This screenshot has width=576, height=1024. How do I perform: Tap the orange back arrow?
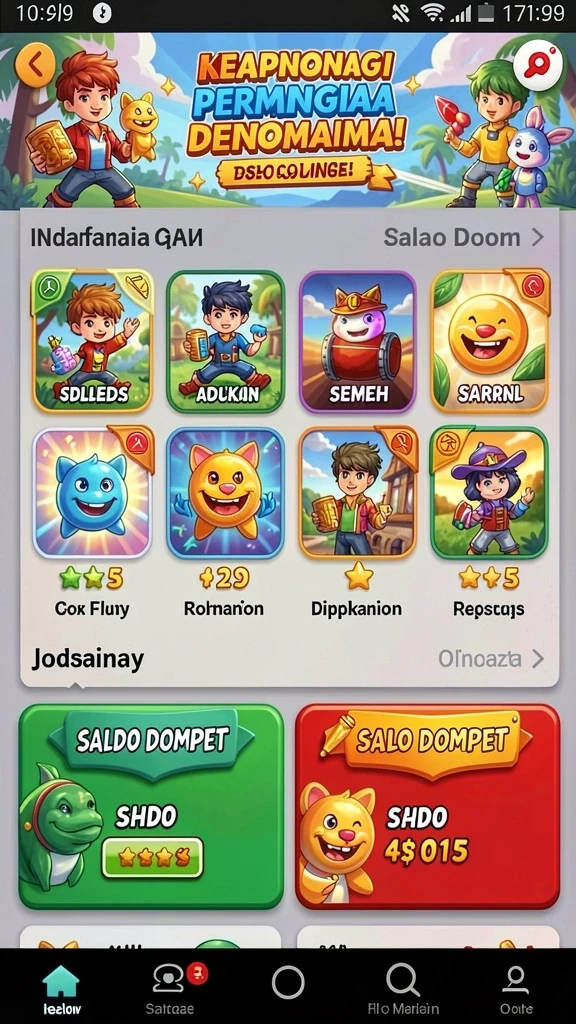point(35,65)
